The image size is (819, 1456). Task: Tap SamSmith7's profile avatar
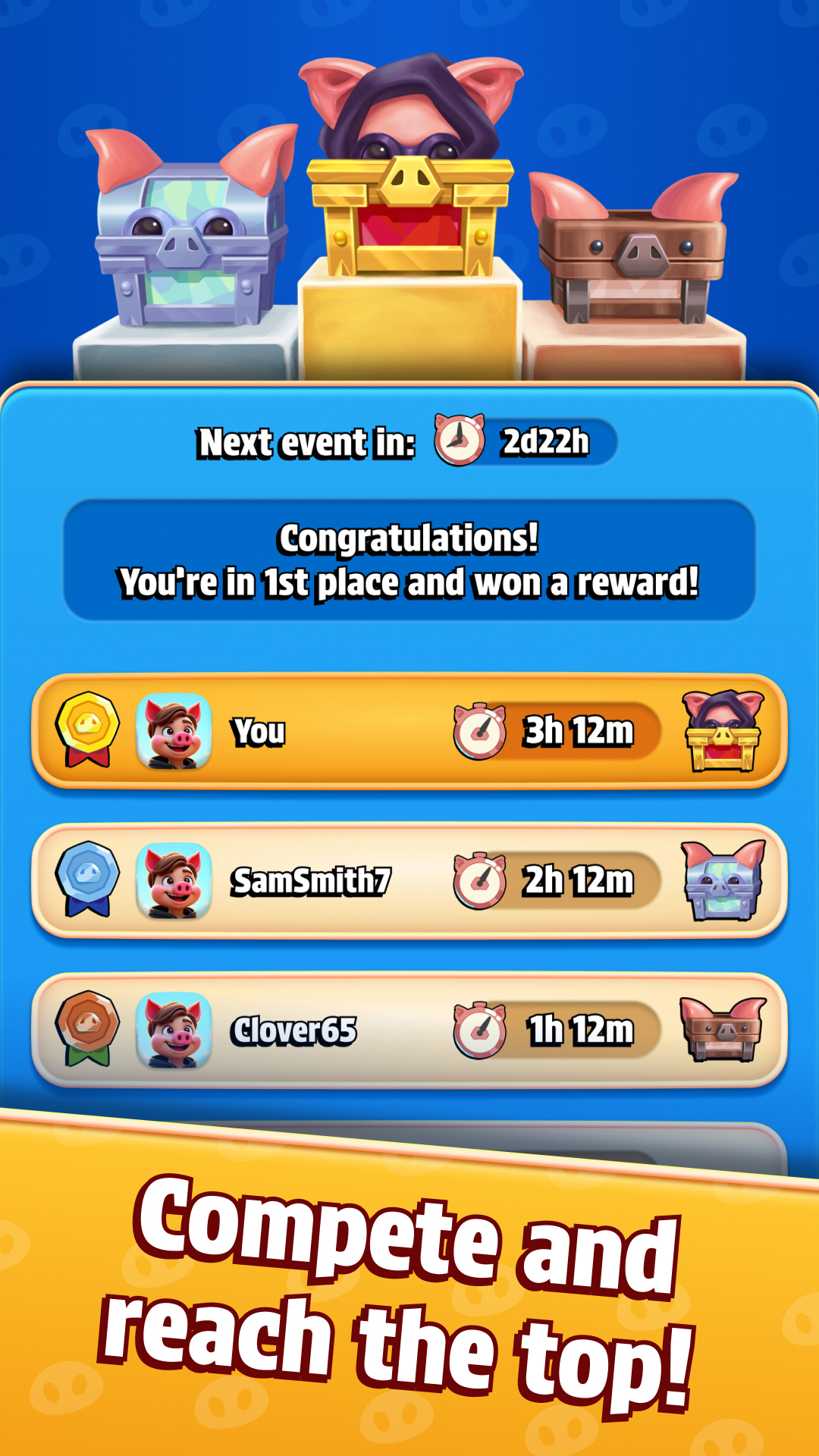click(174, 878)
